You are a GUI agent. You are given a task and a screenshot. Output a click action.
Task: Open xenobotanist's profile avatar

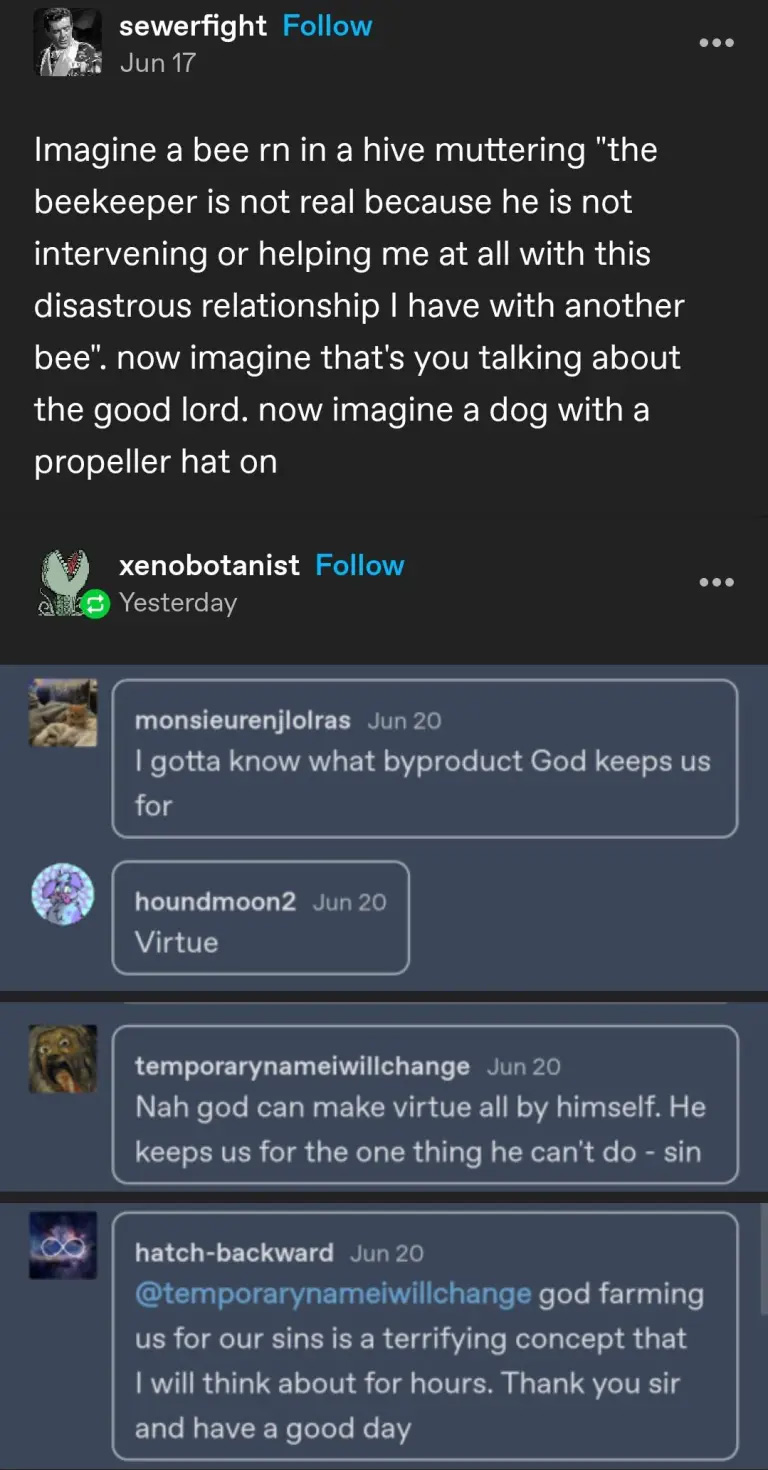65,582
